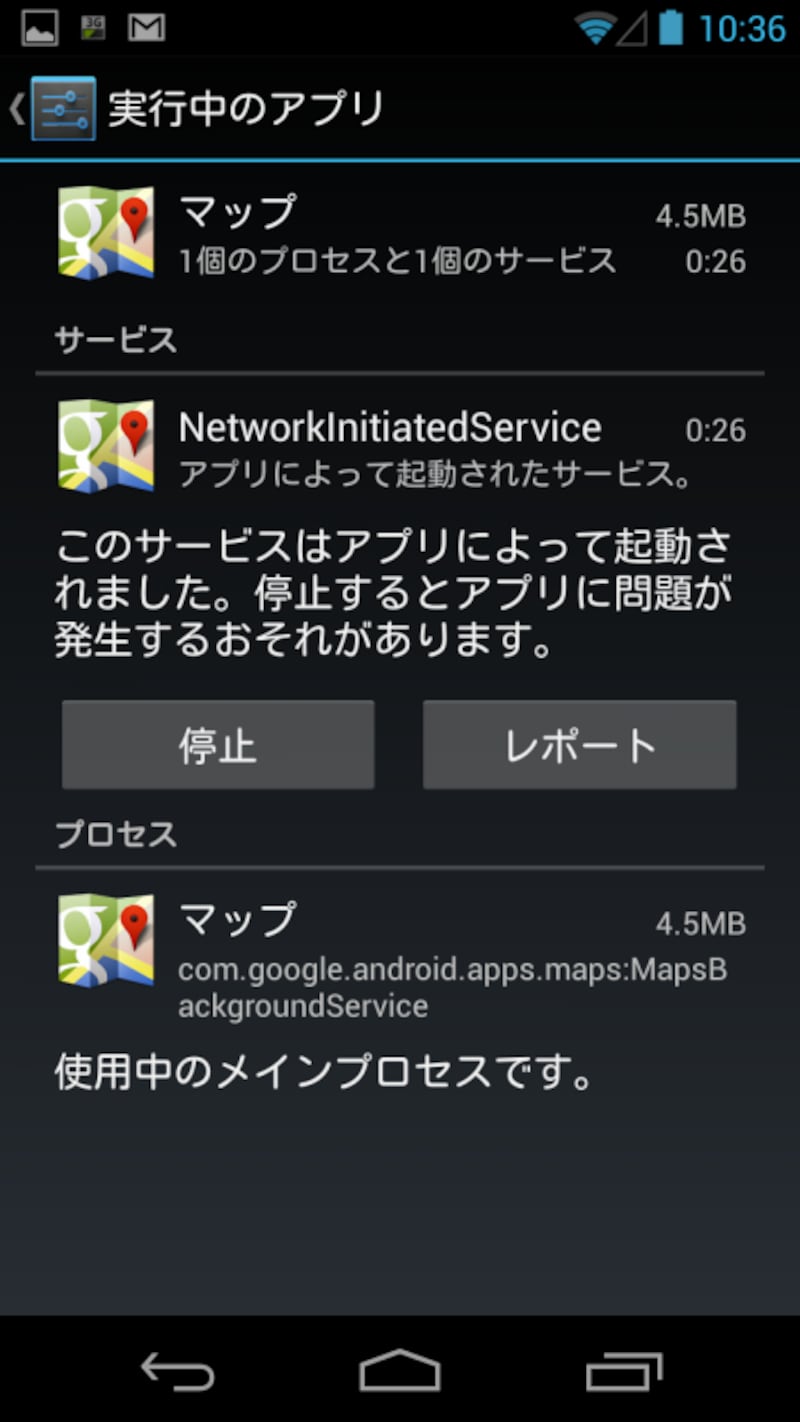Tap the Wi-Fi status icon

594,27
